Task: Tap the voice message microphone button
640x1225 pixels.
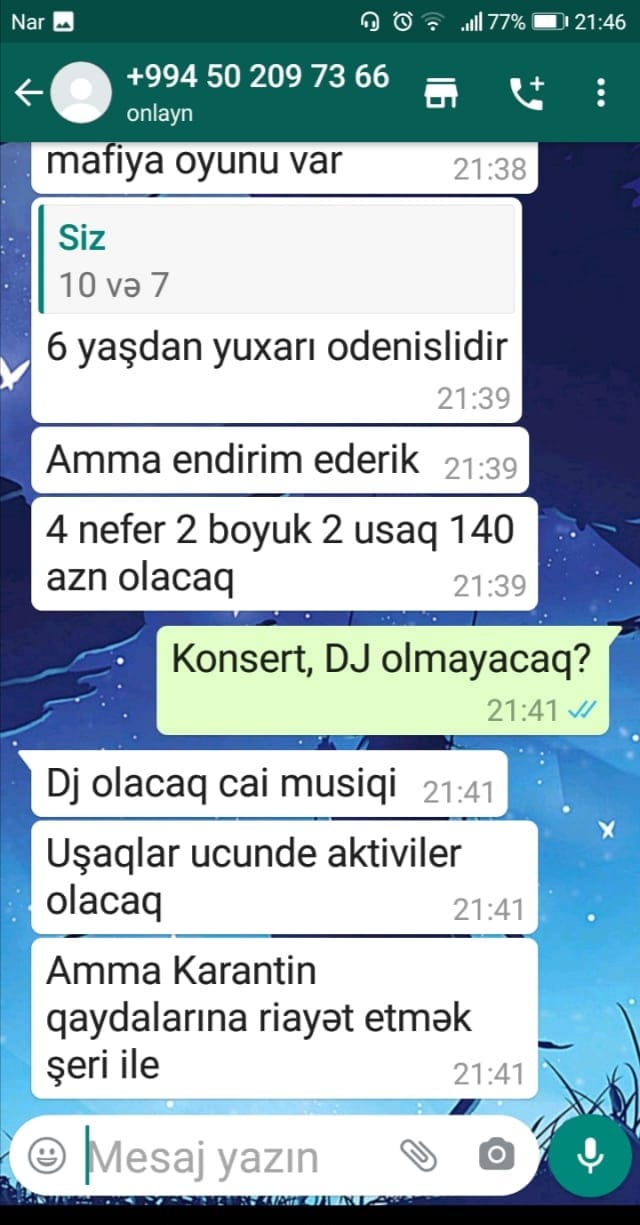Action: [x=591, y=1156]
